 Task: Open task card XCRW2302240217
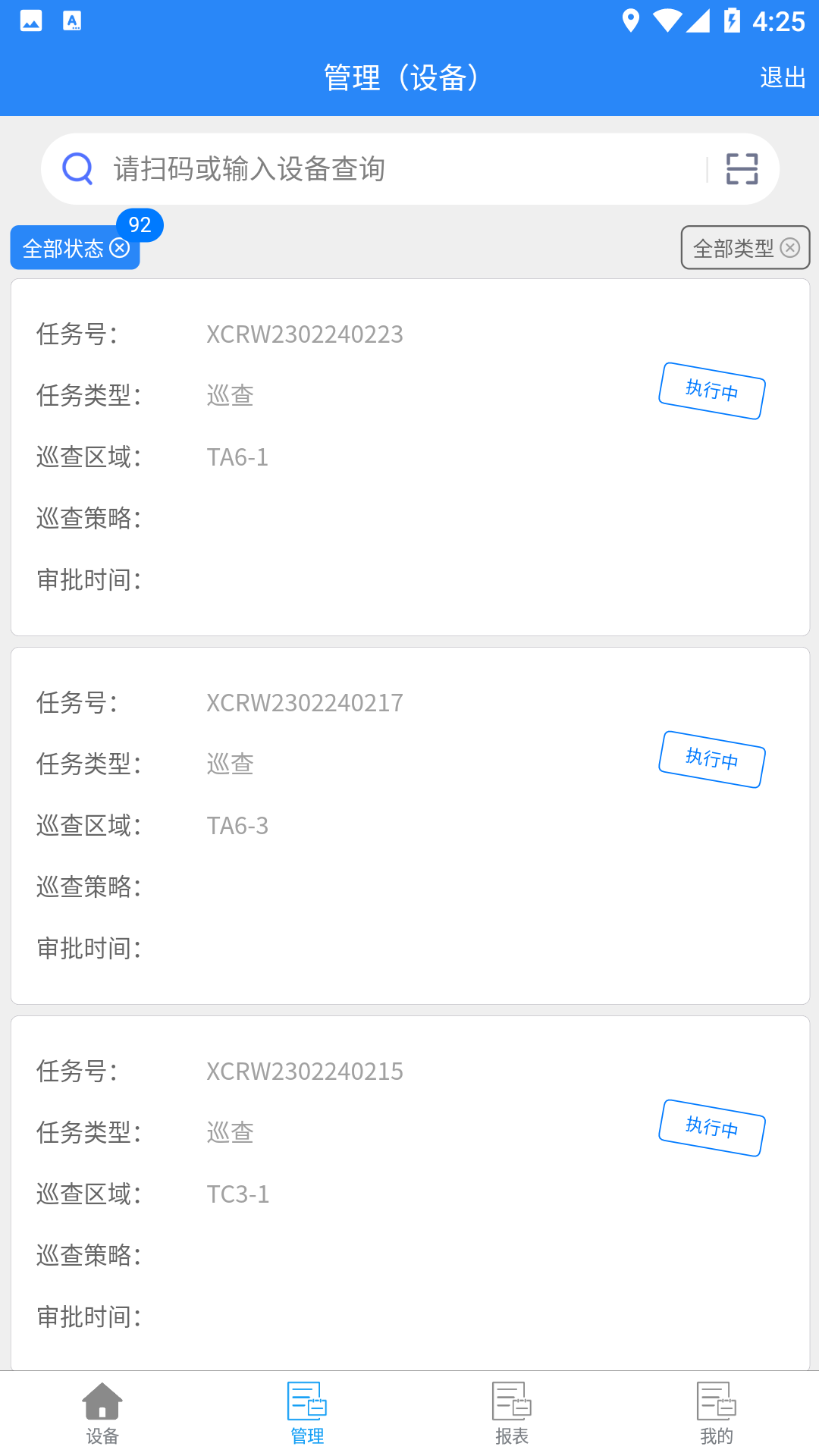coord(409,825)
